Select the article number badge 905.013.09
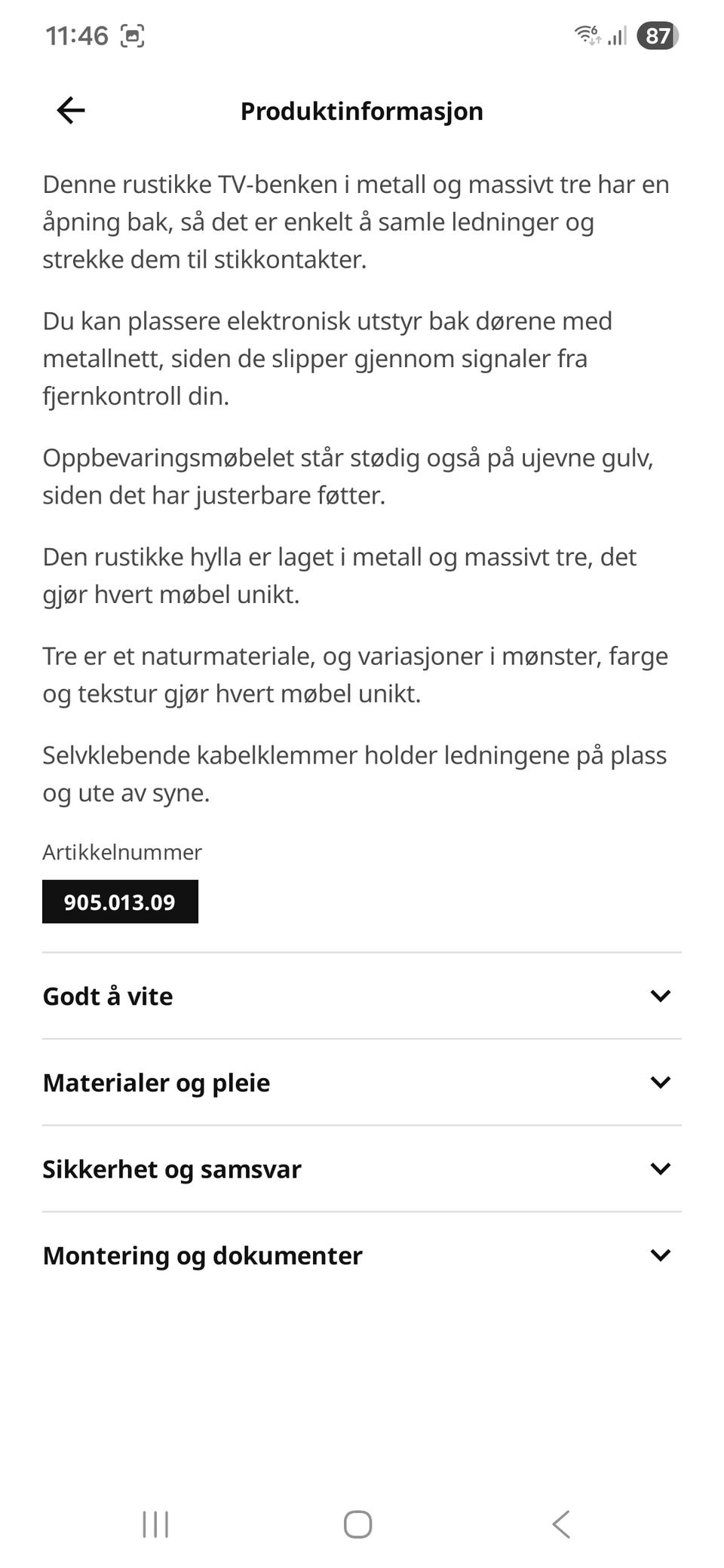724x1568 pixels. tap(119, 902)
